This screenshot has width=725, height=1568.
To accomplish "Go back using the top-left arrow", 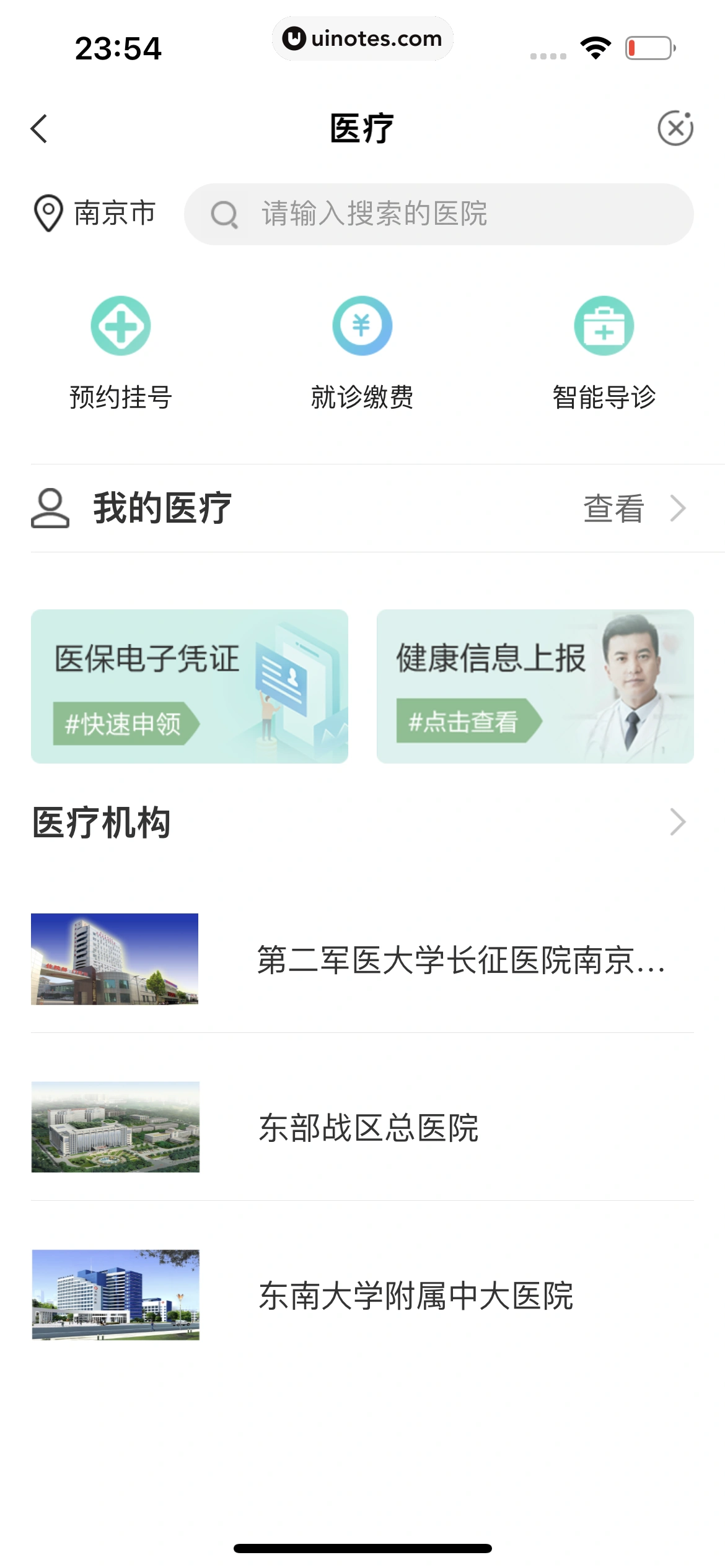I will click(39, 129).
